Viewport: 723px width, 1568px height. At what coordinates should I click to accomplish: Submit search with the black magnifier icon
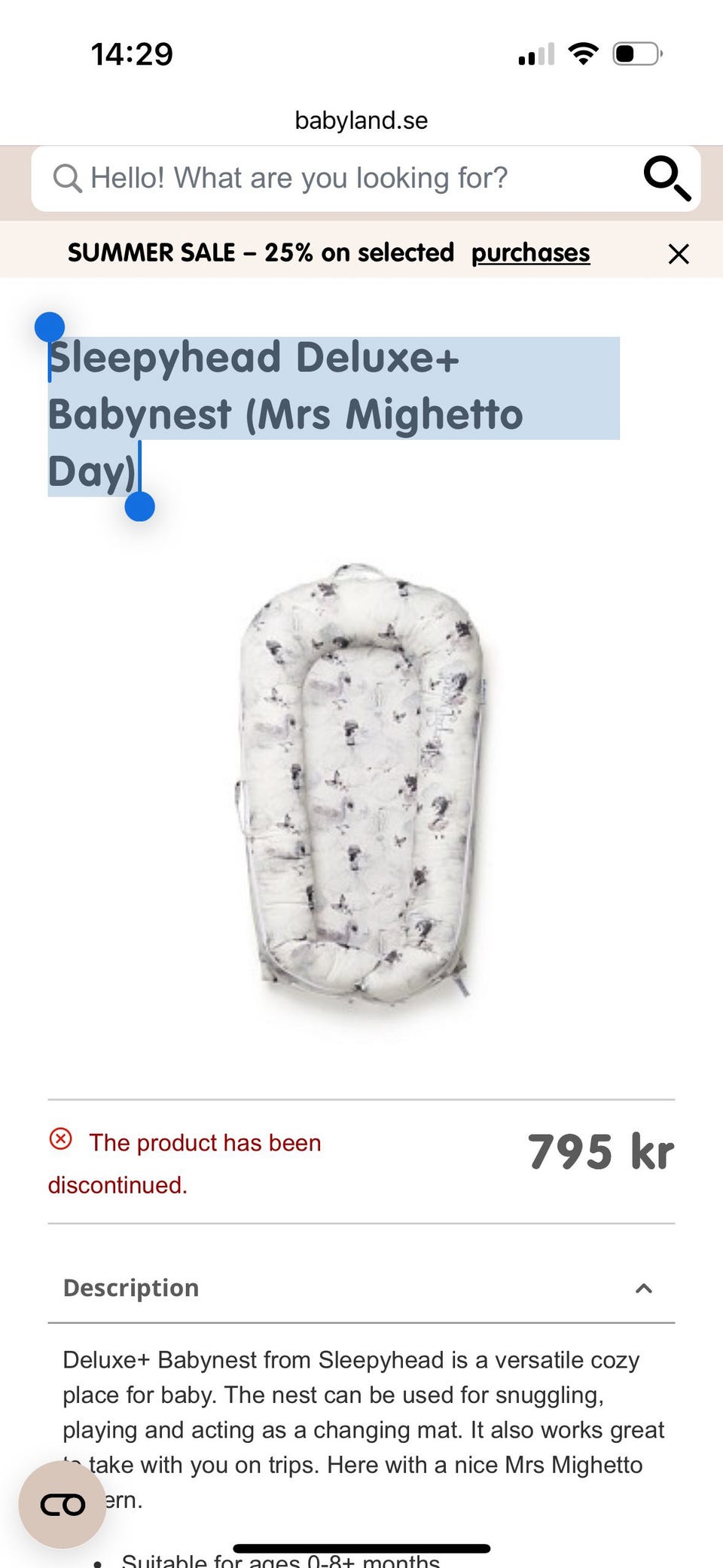667,179
